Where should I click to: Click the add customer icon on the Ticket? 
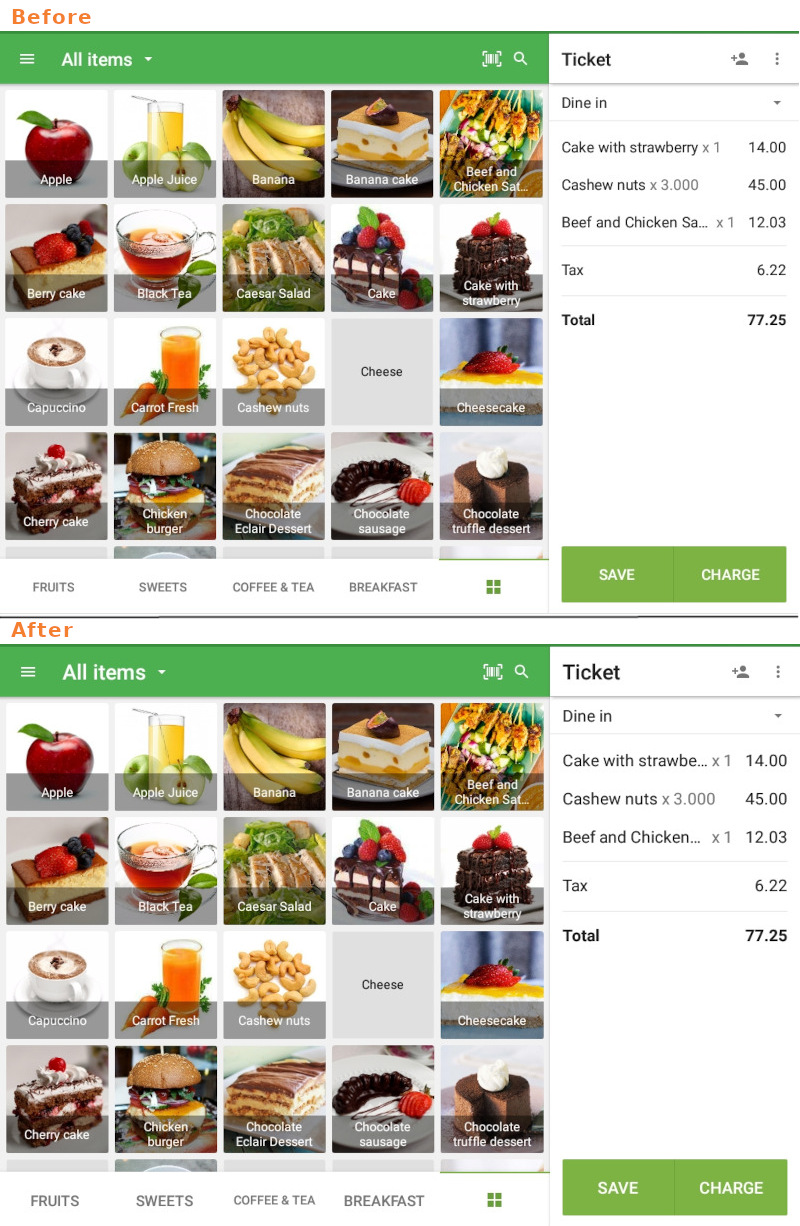739,59
